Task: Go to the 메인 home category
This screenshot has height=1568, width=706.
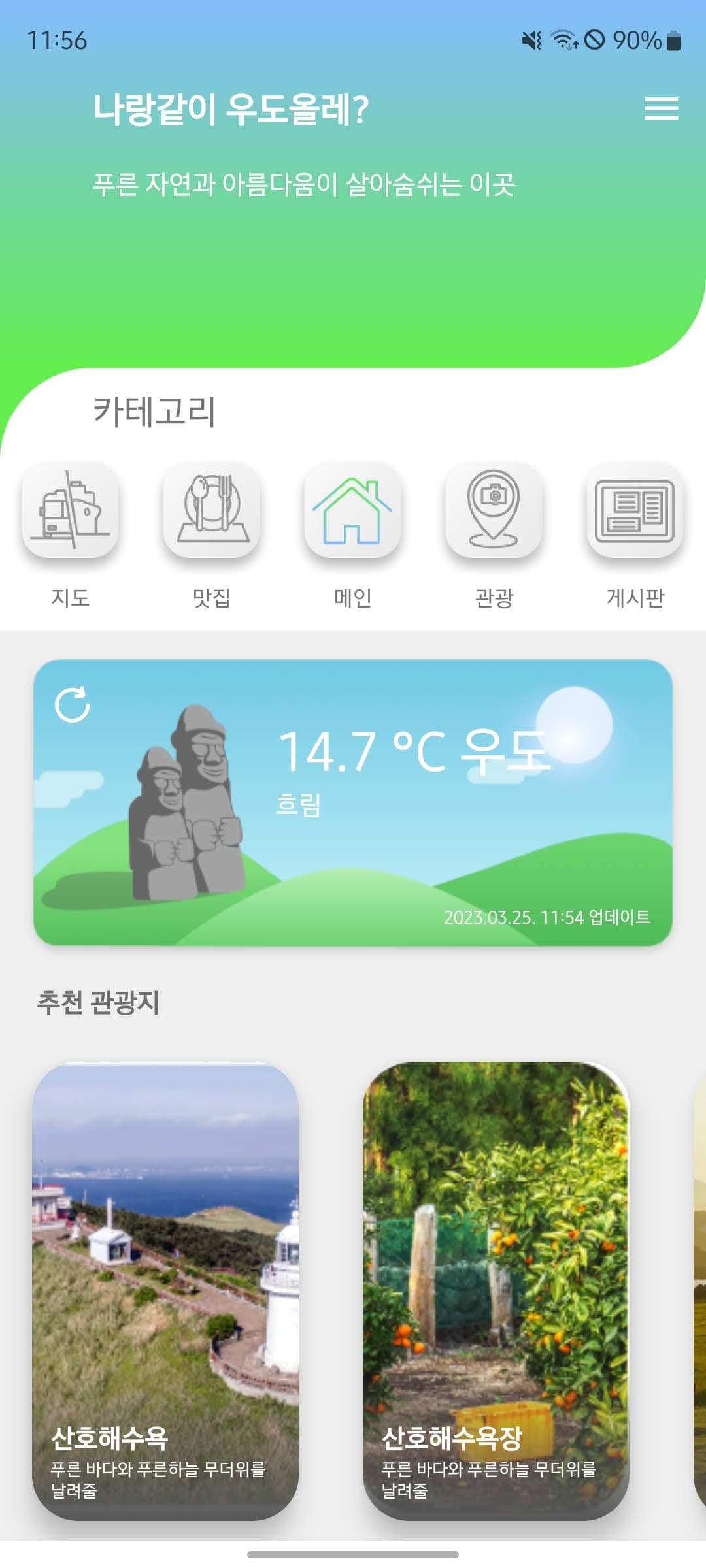Action: coord(352,511)
